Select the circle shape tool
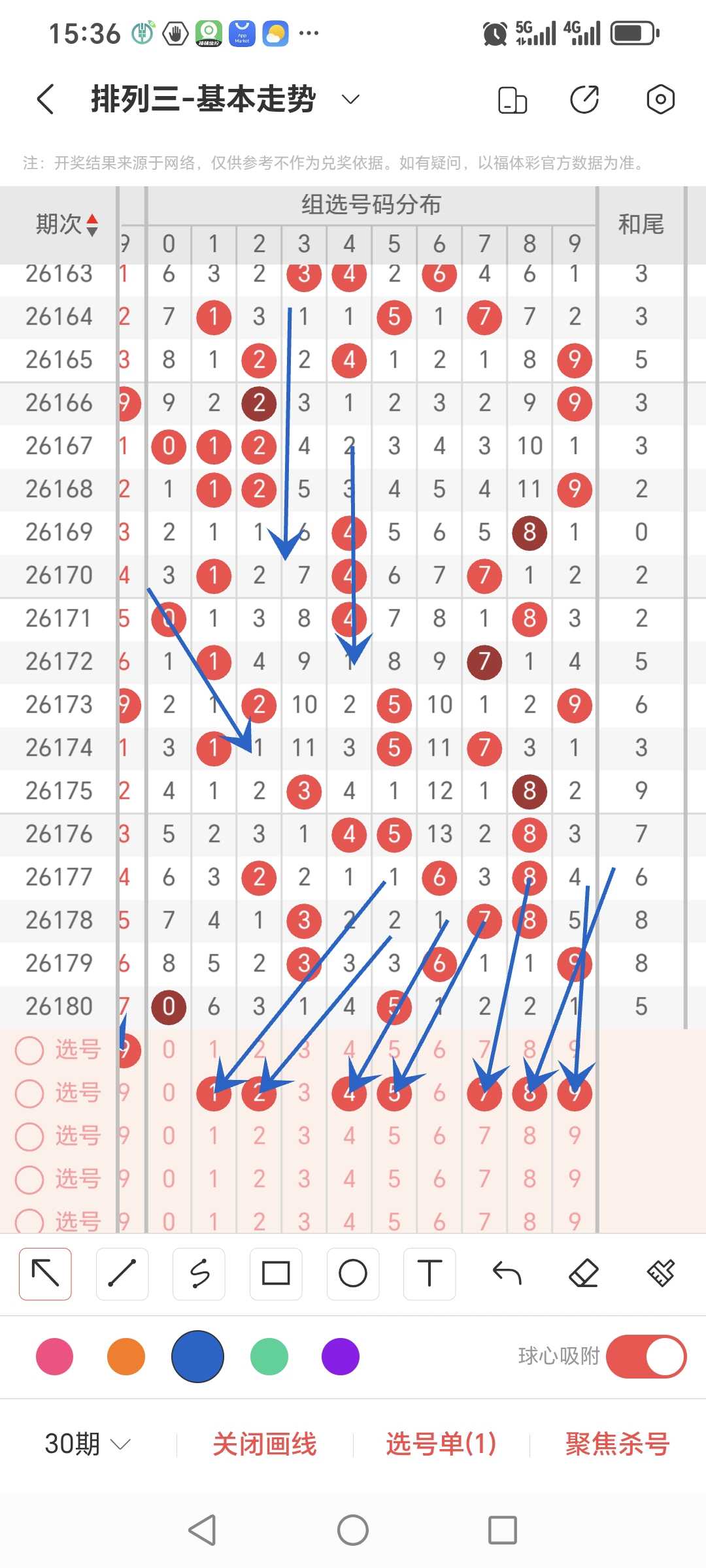 point(353,1273)
